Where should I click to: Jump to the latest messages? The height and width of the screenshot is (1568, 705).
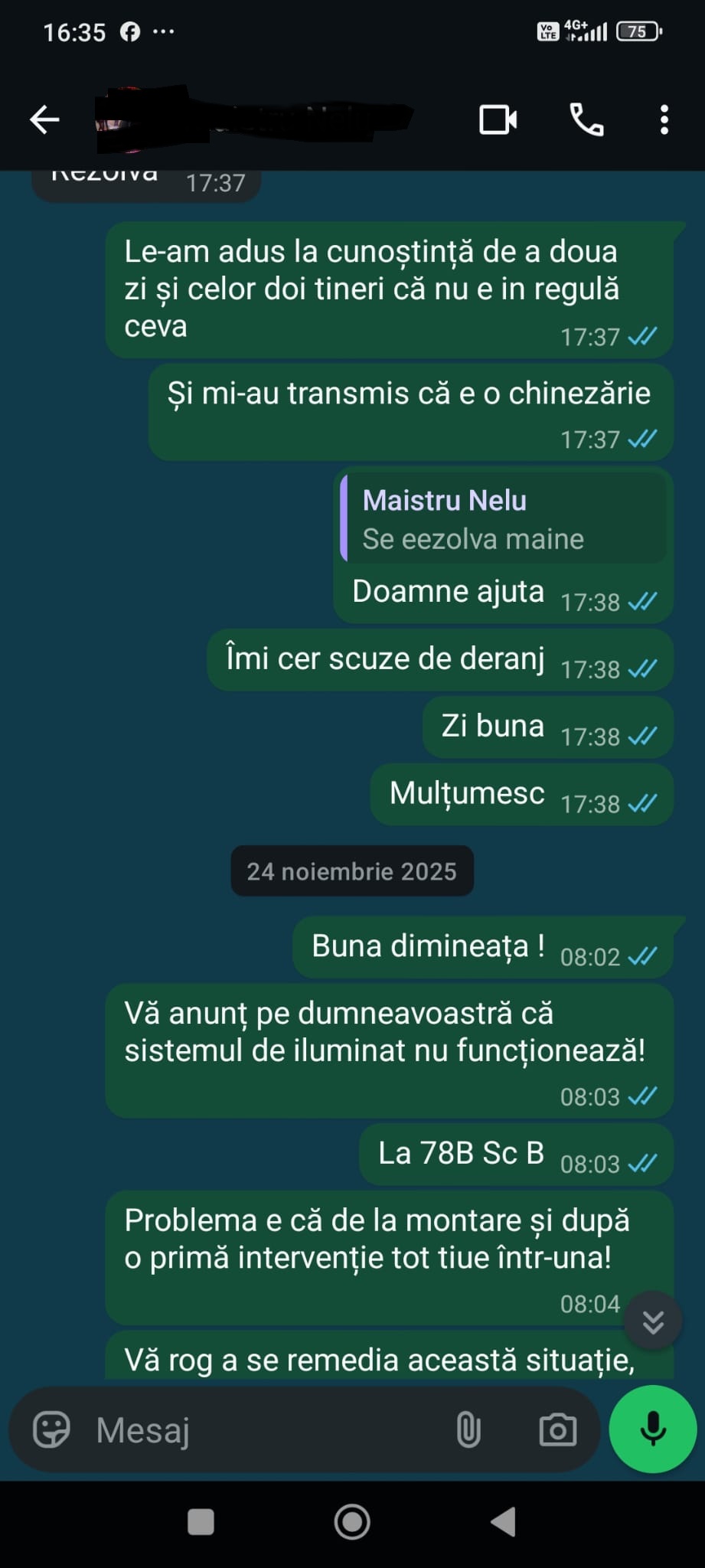click(x=653, y=1321)
